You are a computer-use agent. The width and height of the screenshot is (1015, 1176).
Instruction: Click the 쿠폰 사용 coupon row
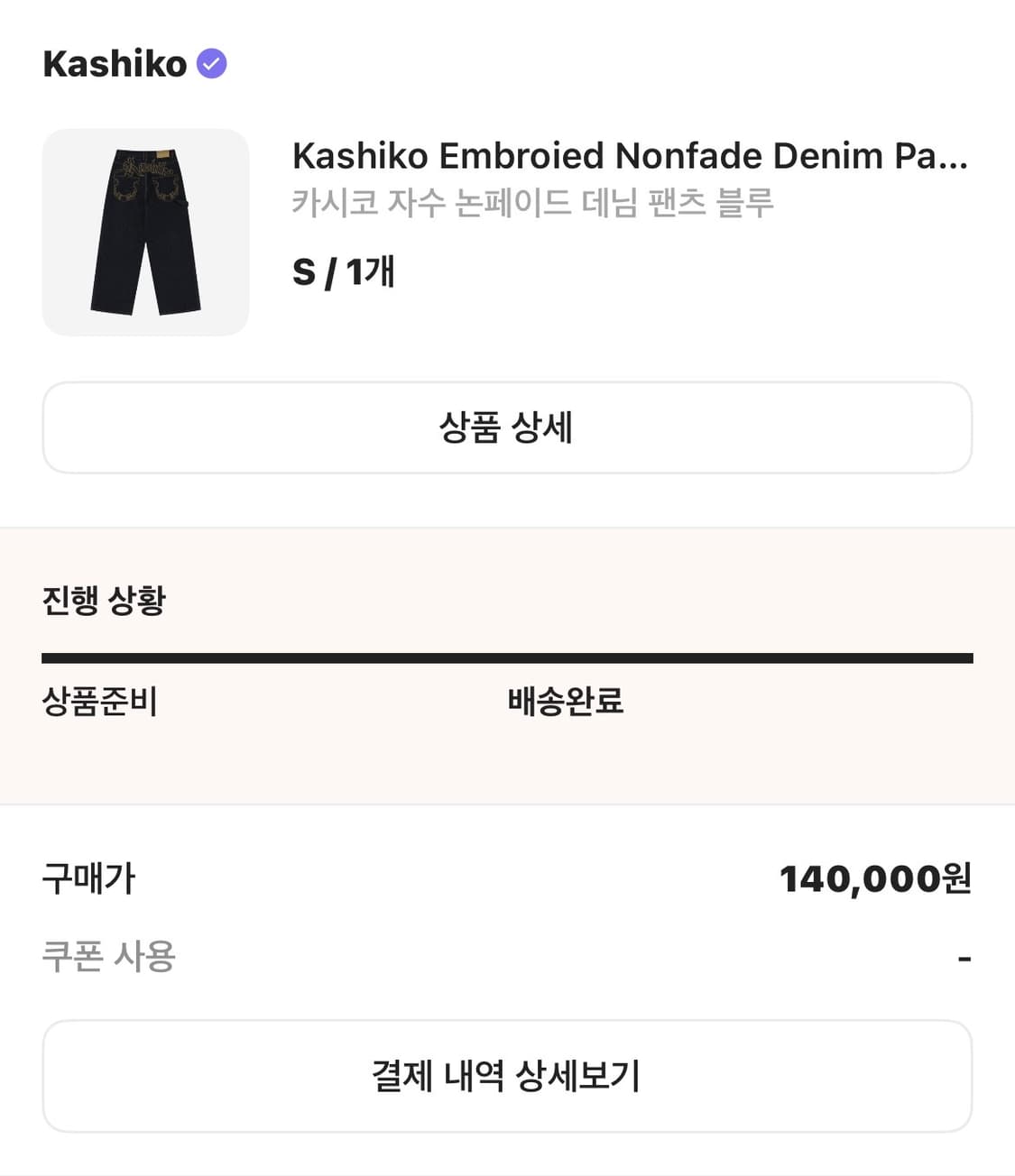tap(111, 958)
